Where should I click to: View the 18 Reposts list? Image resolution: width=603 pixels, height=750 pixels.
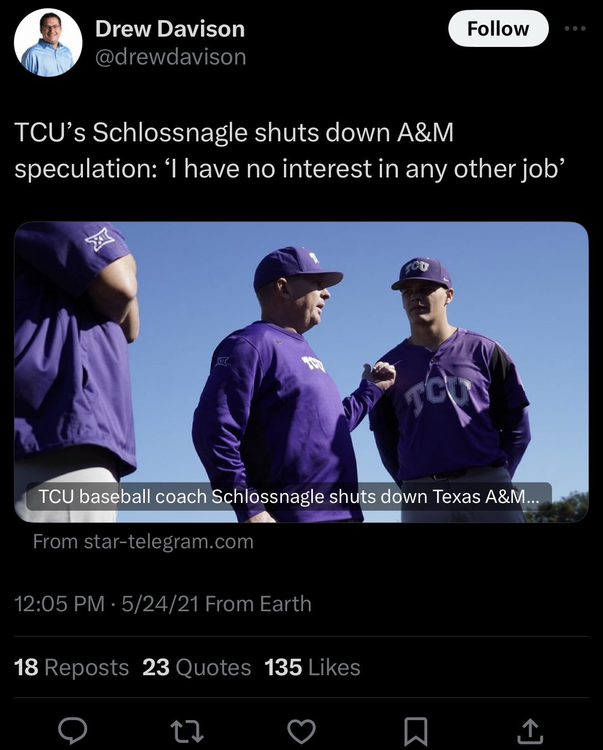click(x=71, y=667)
